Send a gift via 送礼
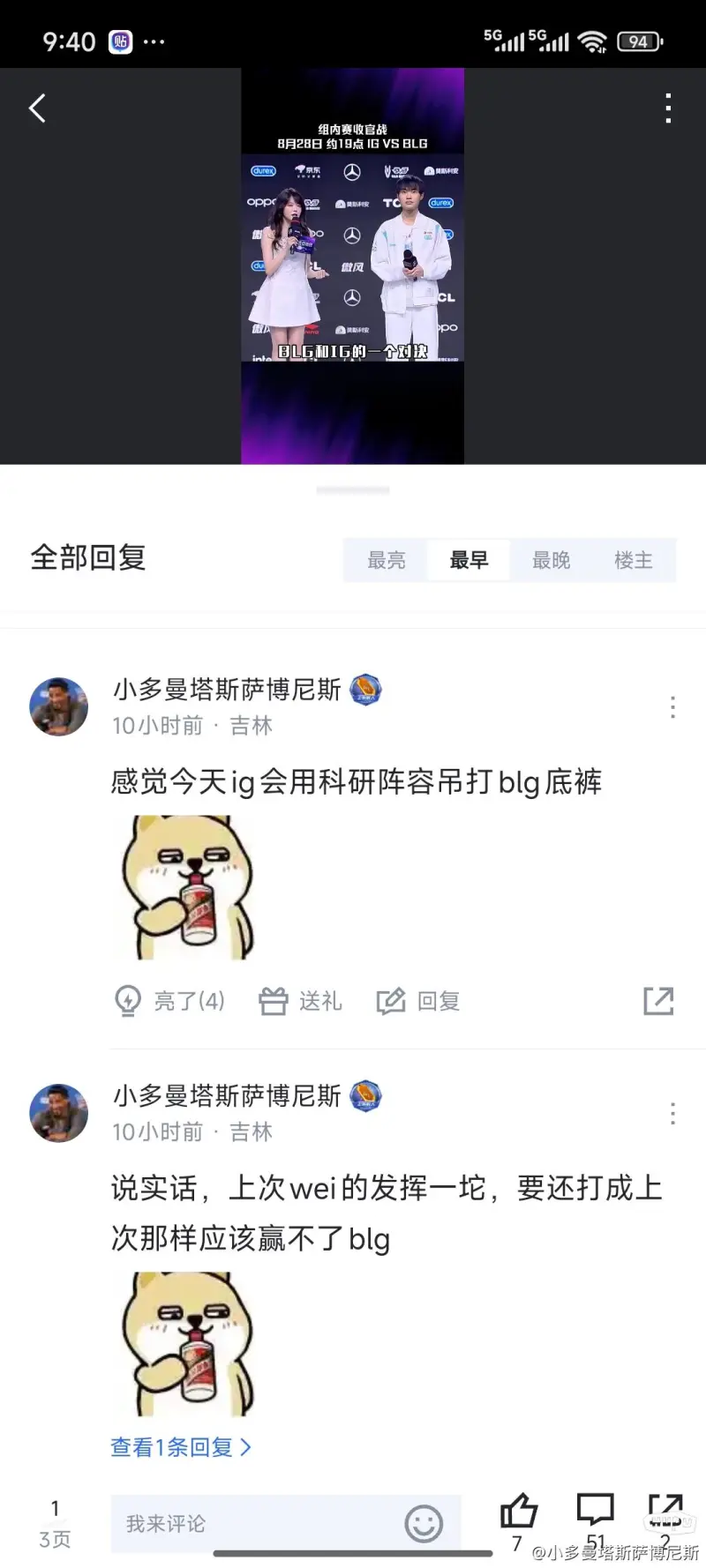Viewport: 706px width, 1568px height. tap(300, 1001)
